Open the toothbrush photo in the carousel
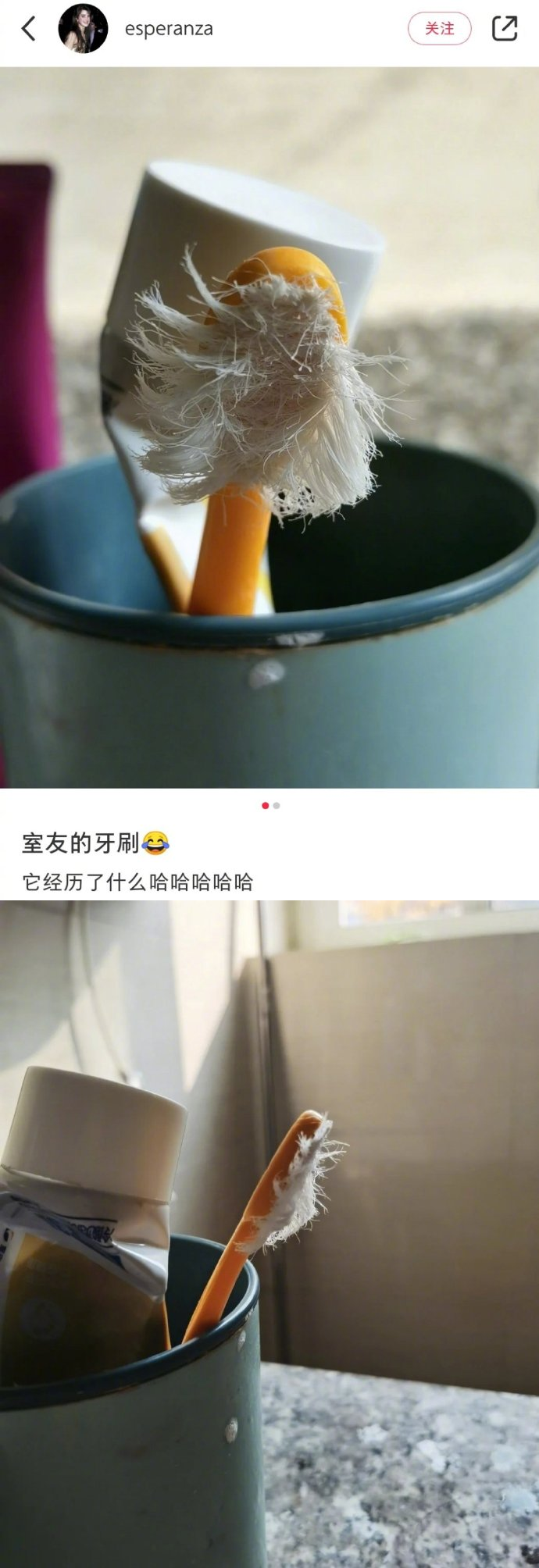539x1568 pixels. point(269,426)
